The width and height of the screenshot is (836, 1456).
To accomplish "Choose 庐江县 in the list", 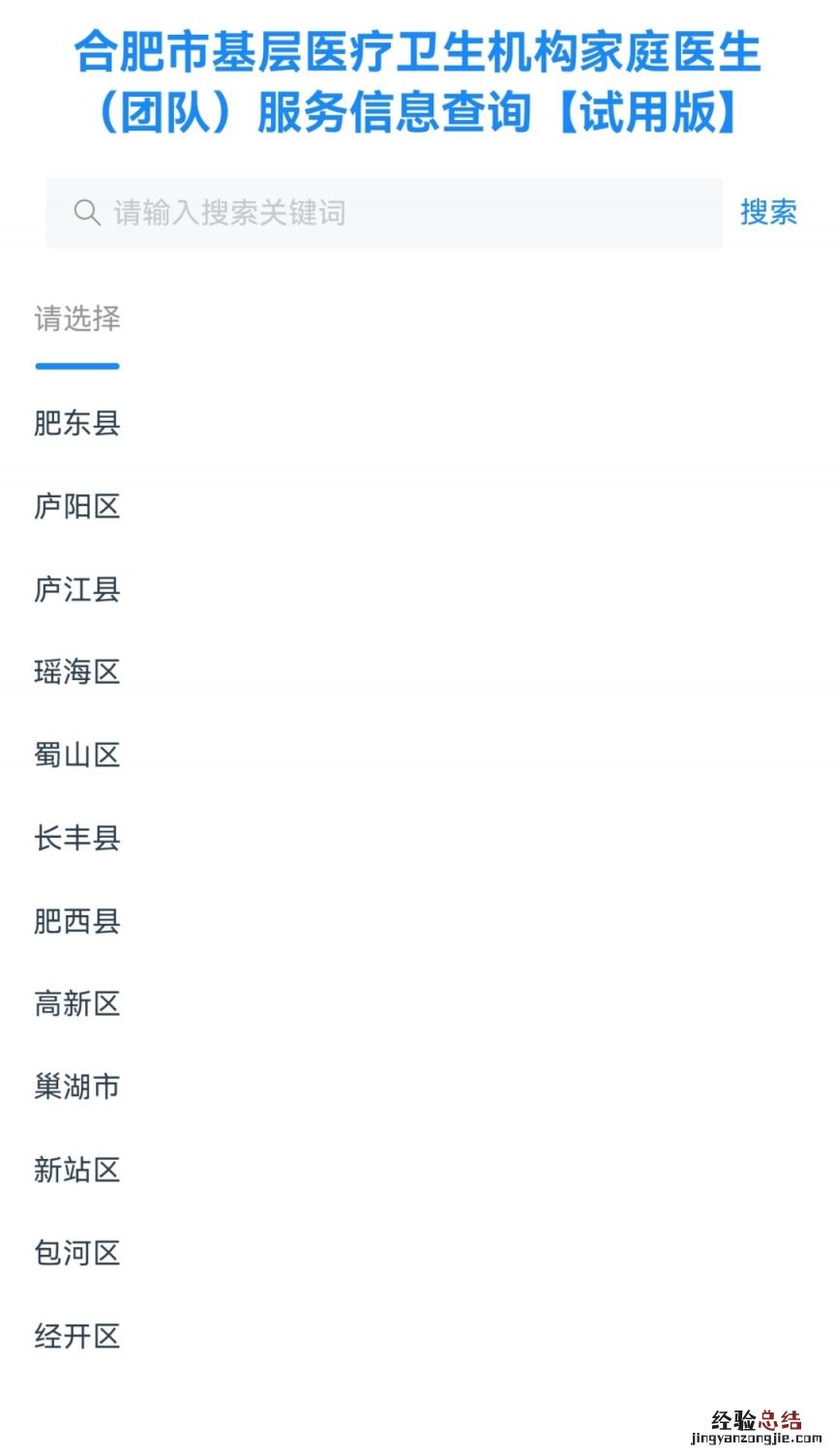I will [x=76, y=589].
